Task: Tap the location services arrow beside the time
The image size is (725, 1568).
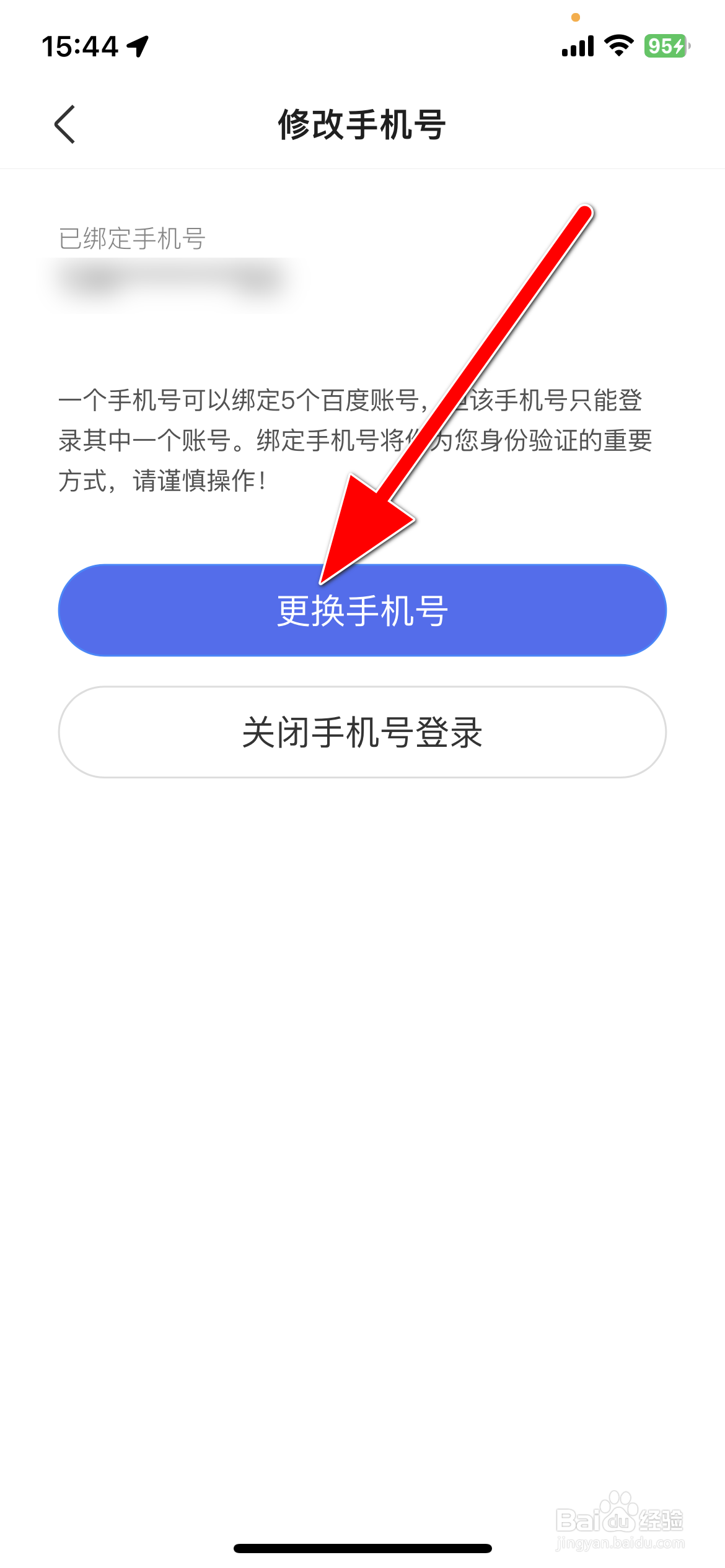Action: click(138, 46)
